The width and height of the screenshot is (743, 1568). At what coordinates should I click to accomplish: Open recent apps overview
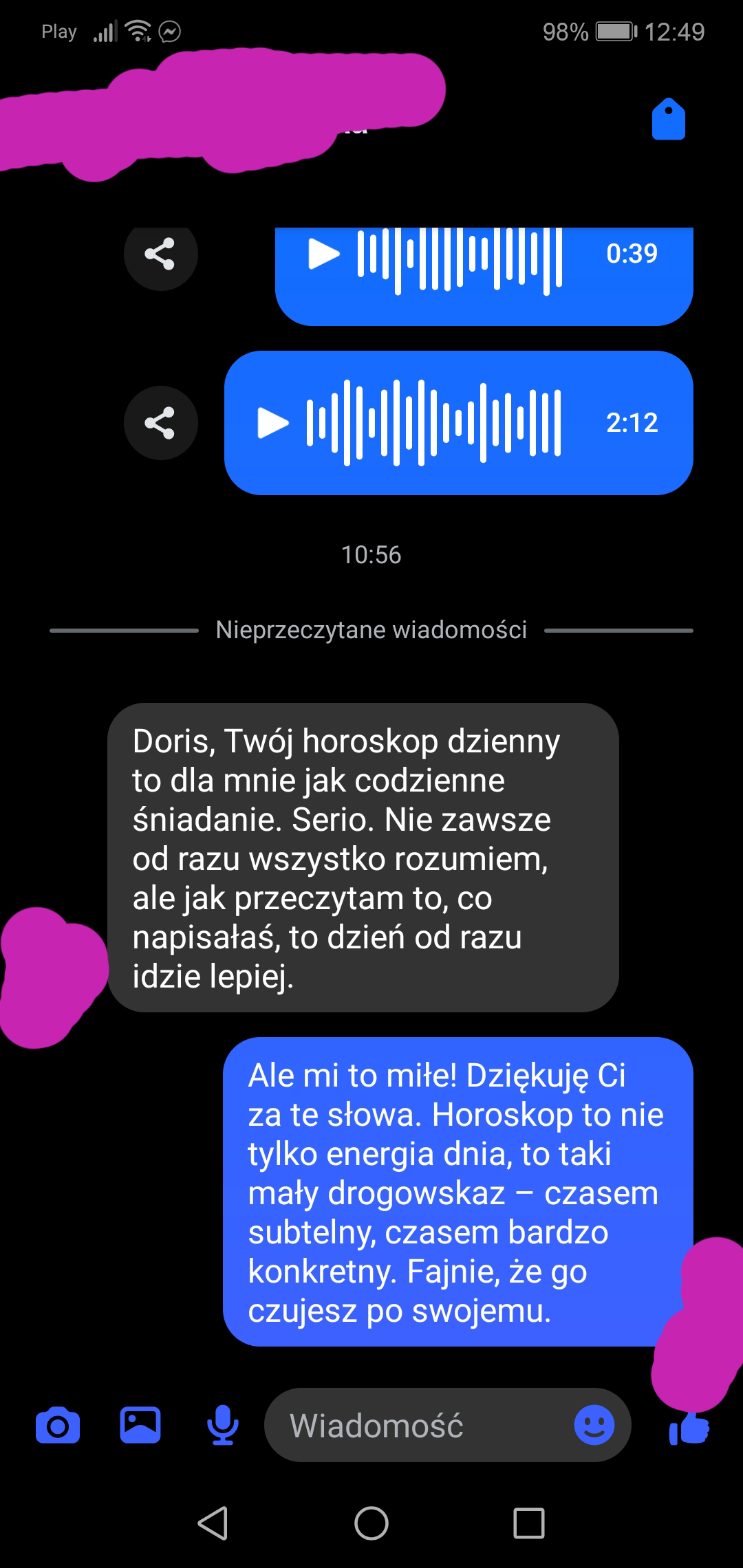[529, 1523]
